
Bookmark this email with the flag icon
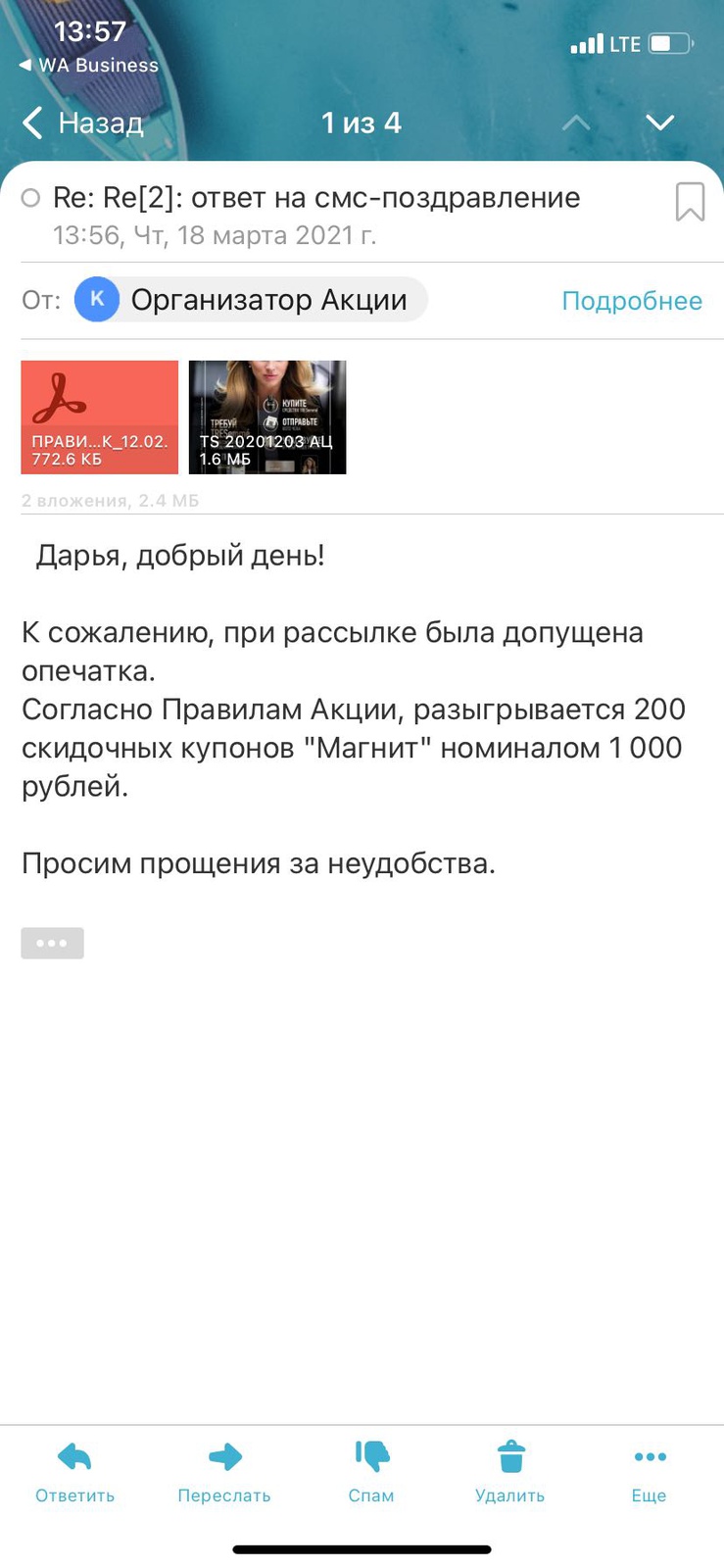tap(690, 202)
